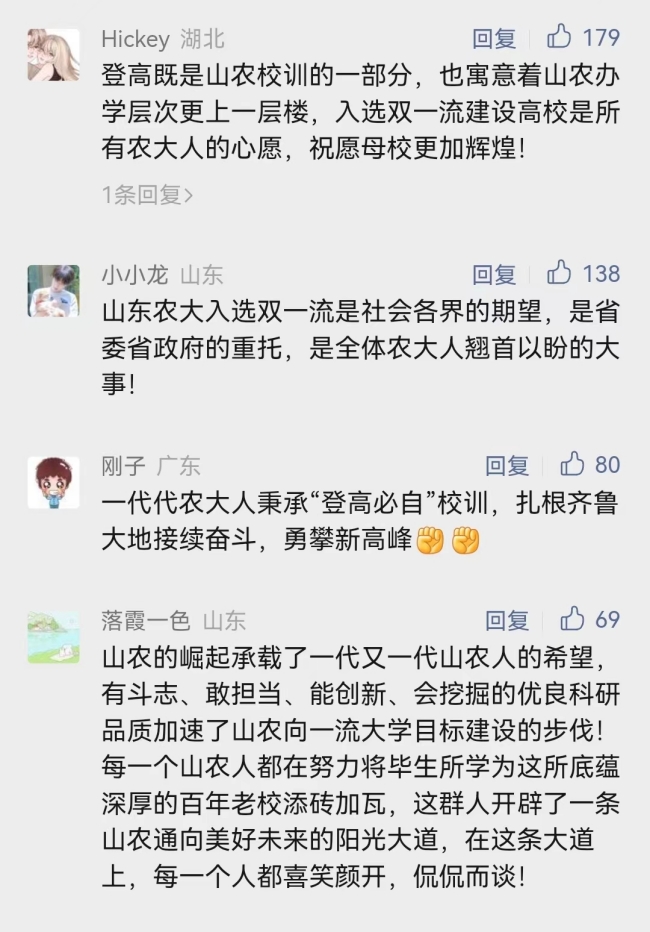Like Hickey's comment
Screen dimensions: 650x932
point(560,38)
